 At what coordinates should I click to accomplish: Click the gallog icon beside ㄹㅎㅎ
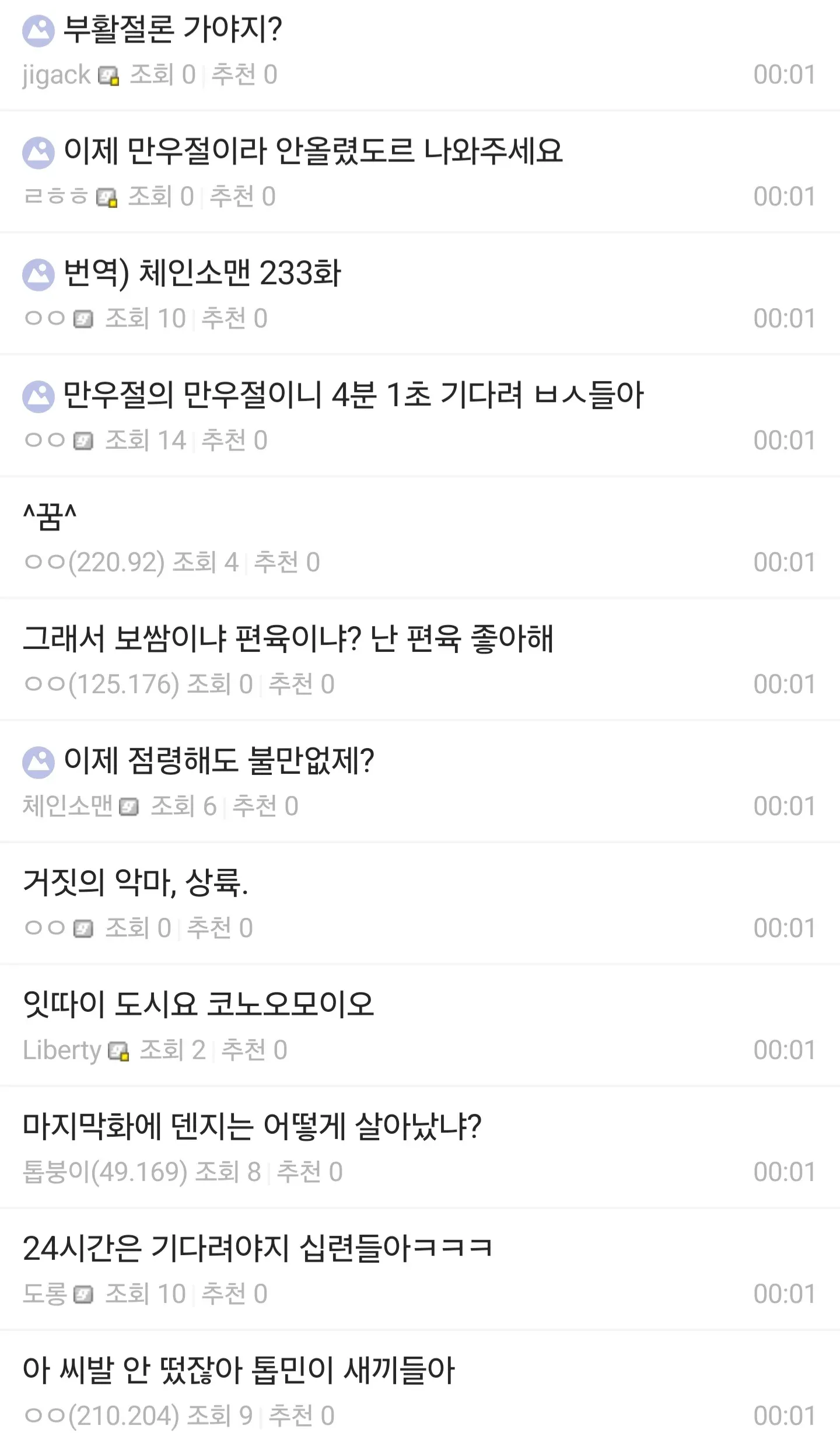click(x=107, y=196)
